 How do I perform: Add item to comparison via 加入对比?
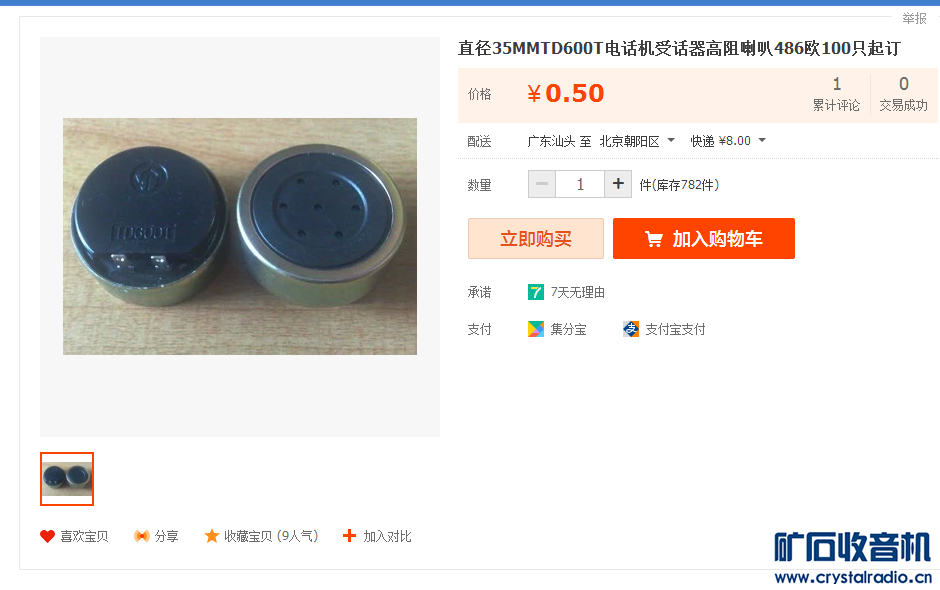tap(377, 536)
